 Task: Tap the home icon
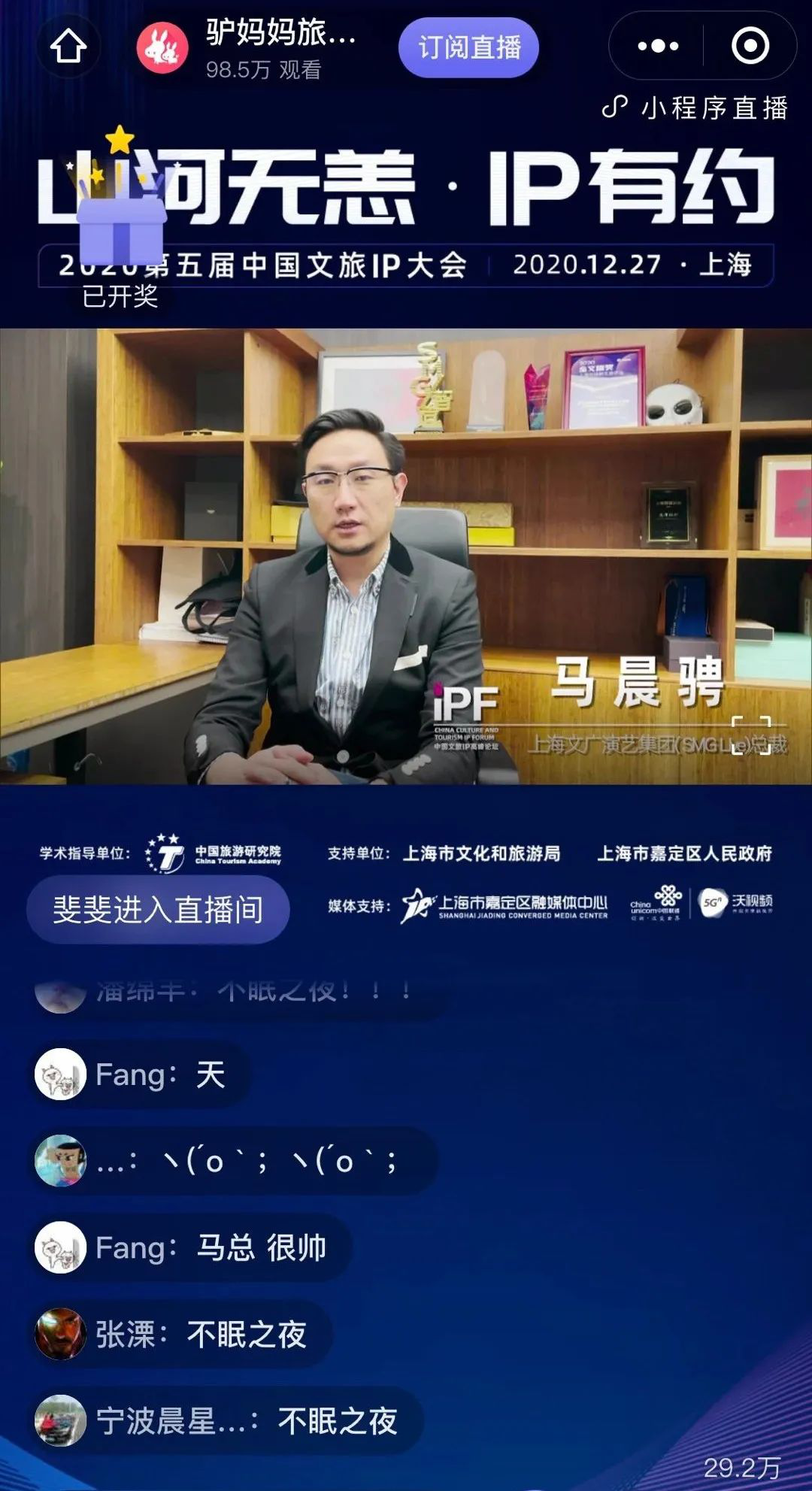pyautogui.click(x=68, y=47)
